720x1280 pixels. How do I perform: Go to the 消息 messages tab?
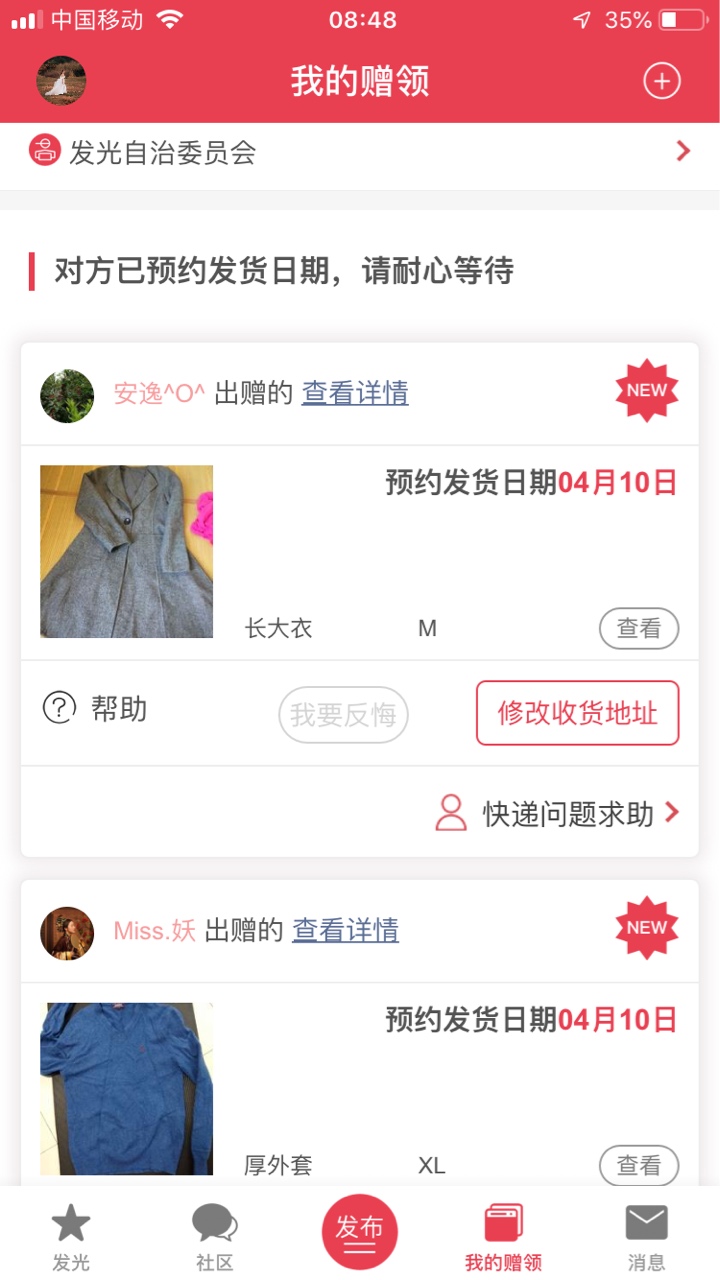[x=647, y=1237]
